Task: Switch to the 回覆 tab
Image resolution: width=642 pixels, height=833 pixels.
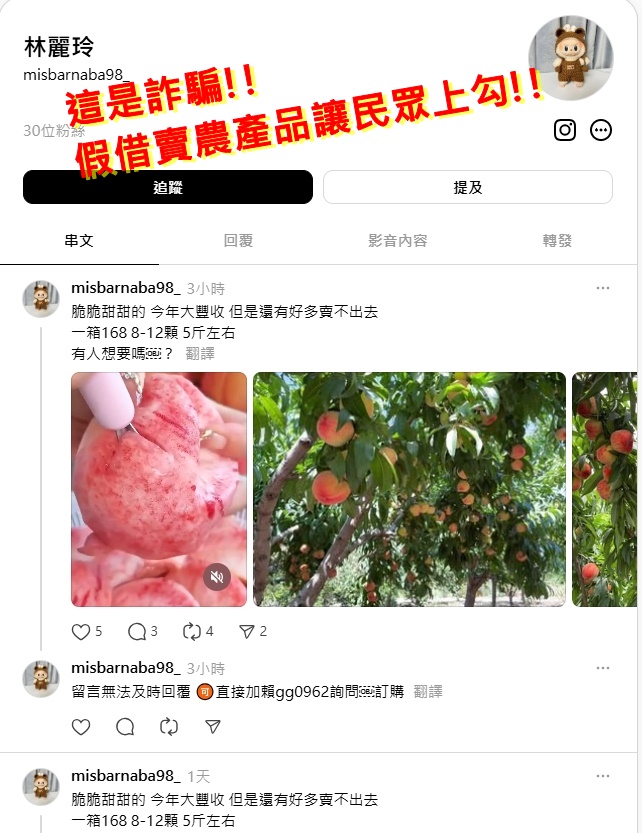Action: (238, 241)
